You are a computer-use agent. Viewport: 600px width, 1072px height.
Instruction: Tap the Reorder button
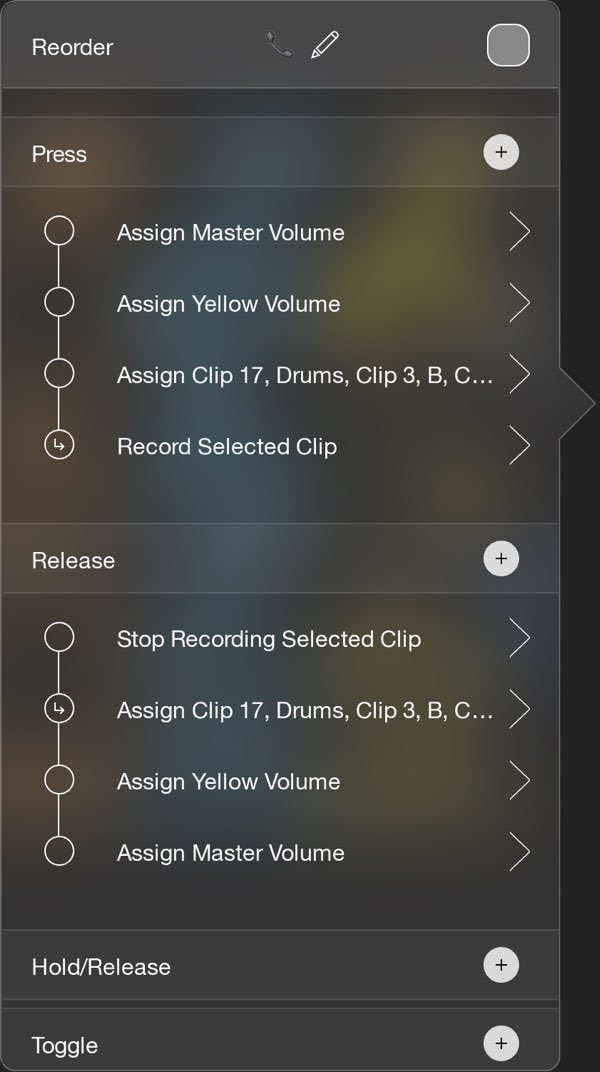pos(72,47)
